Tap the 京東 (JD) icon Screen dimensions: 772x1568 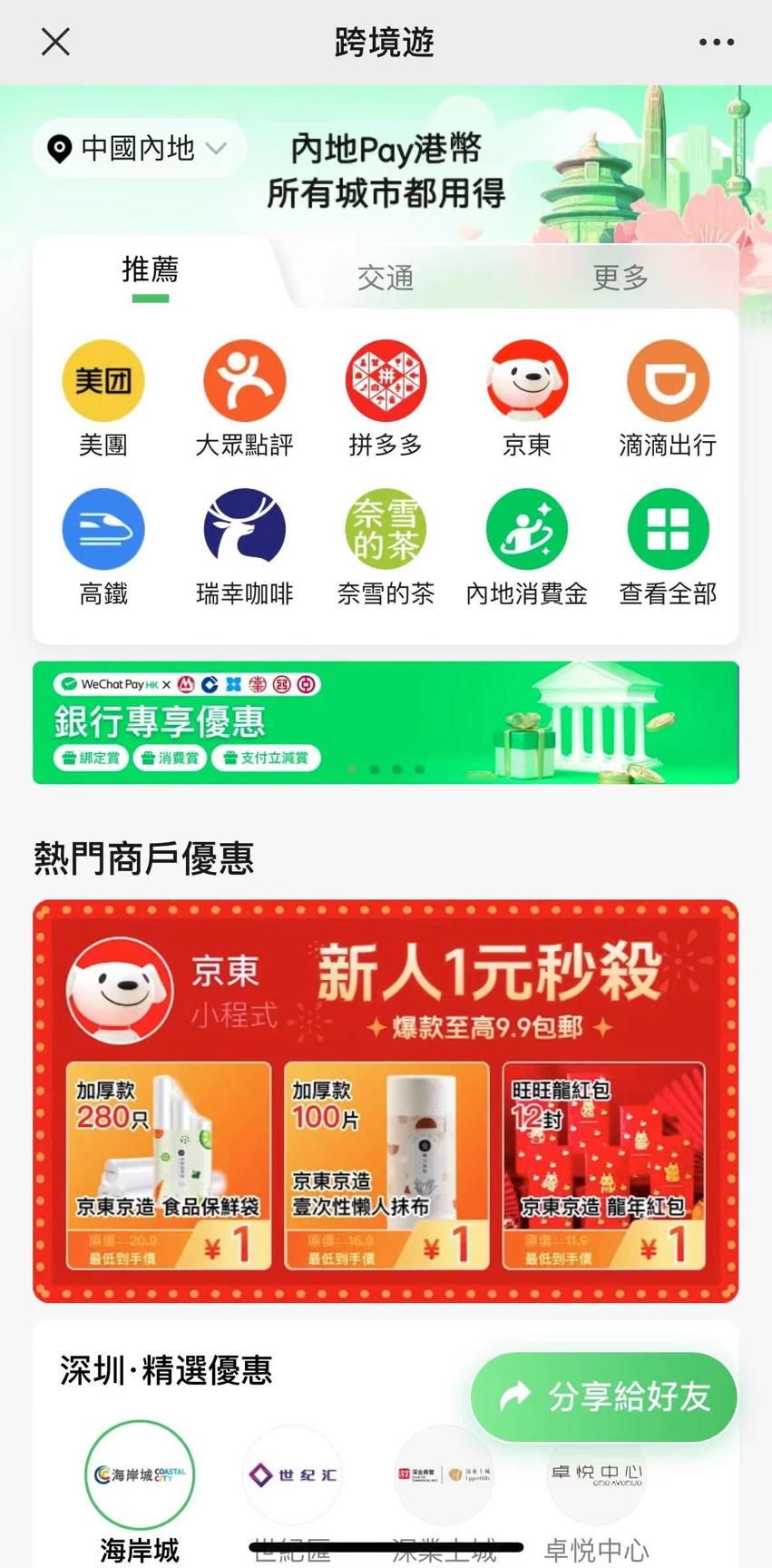pos(526,380)
